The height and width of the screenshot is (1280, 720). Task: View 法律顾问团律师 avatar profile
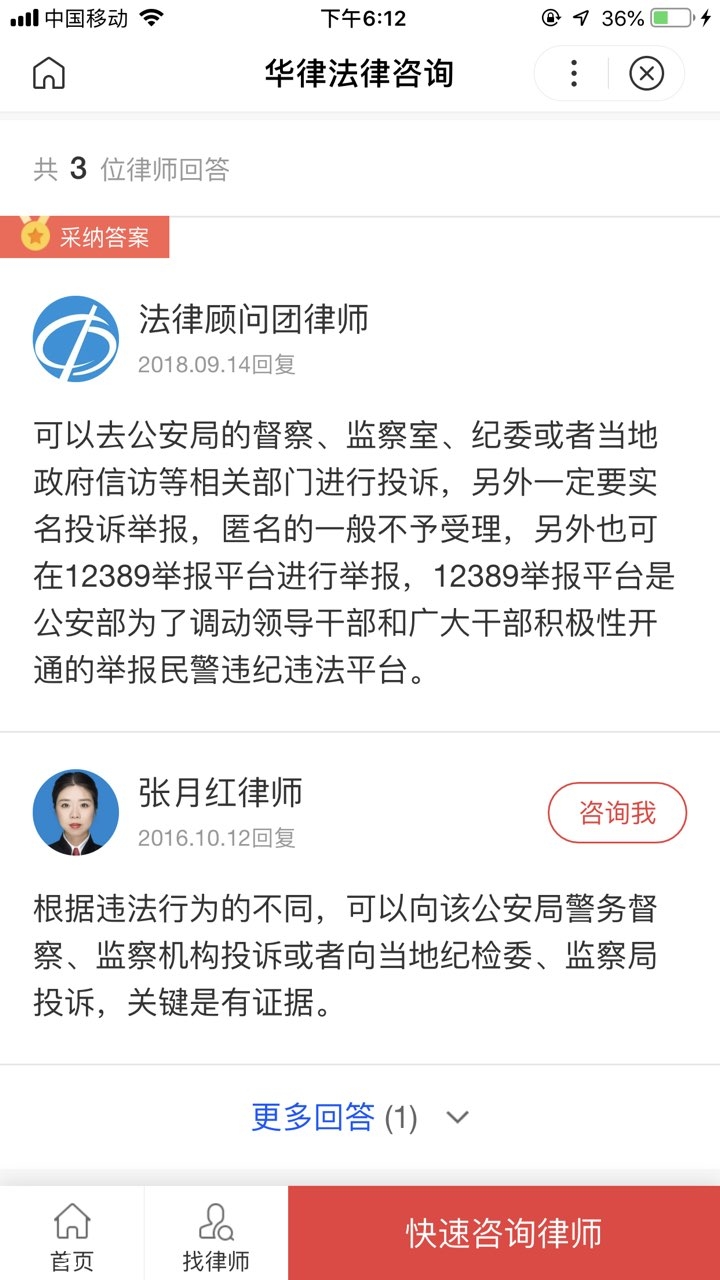76,339
